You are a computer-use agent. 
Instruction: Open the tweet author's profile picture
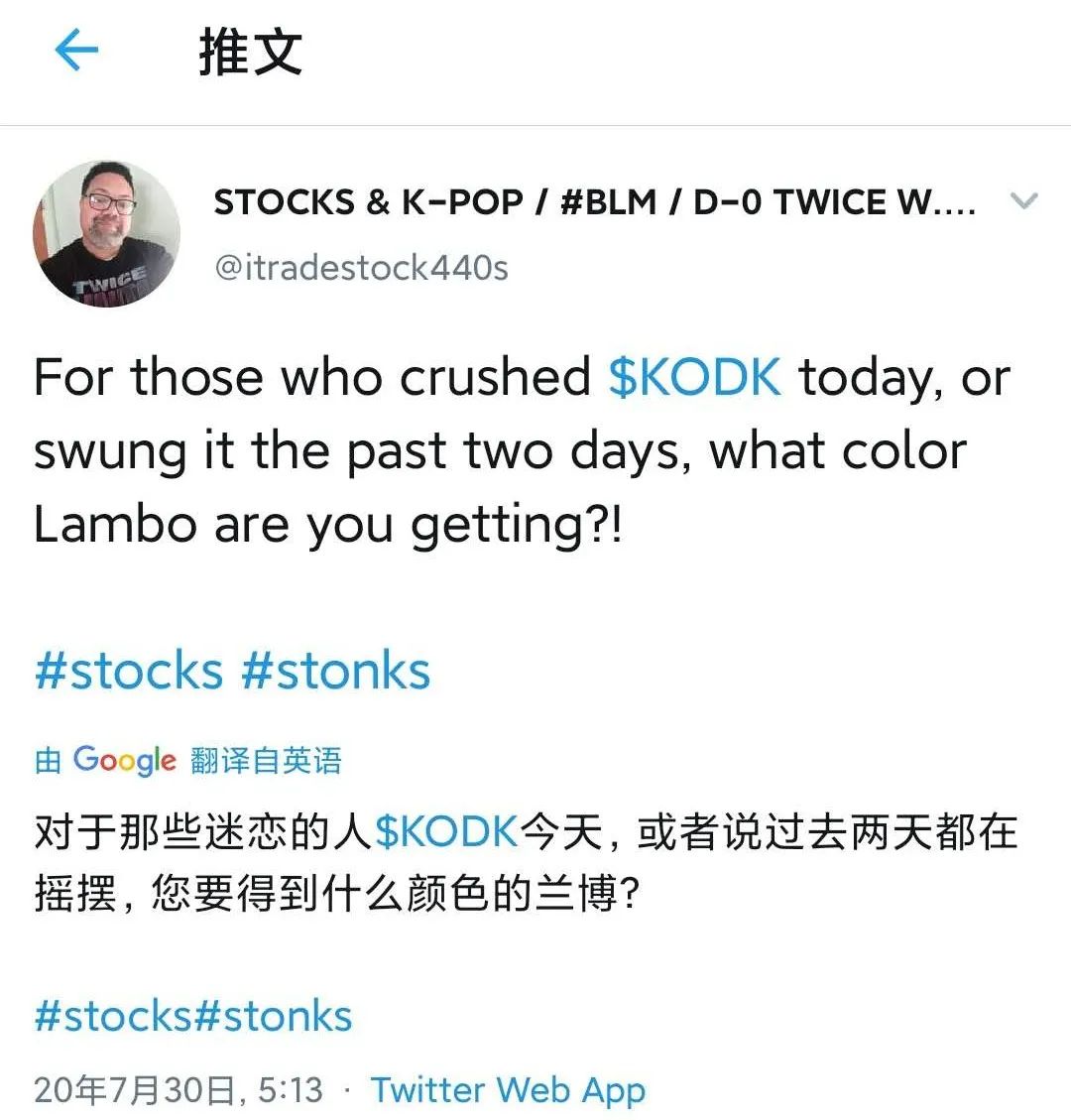point(107,234)
